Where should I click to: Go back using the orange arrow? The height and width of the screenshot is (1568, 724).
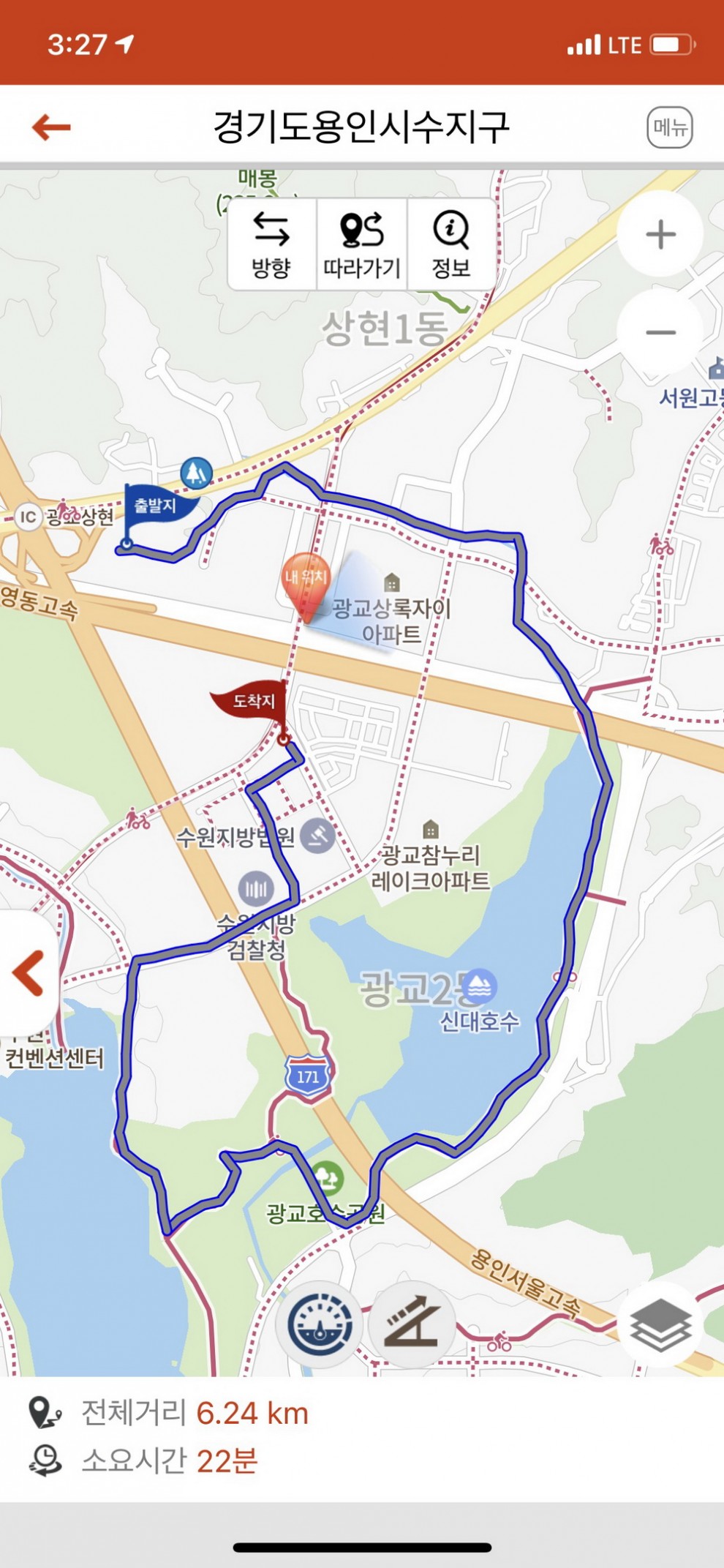click(x=51, y=127)
